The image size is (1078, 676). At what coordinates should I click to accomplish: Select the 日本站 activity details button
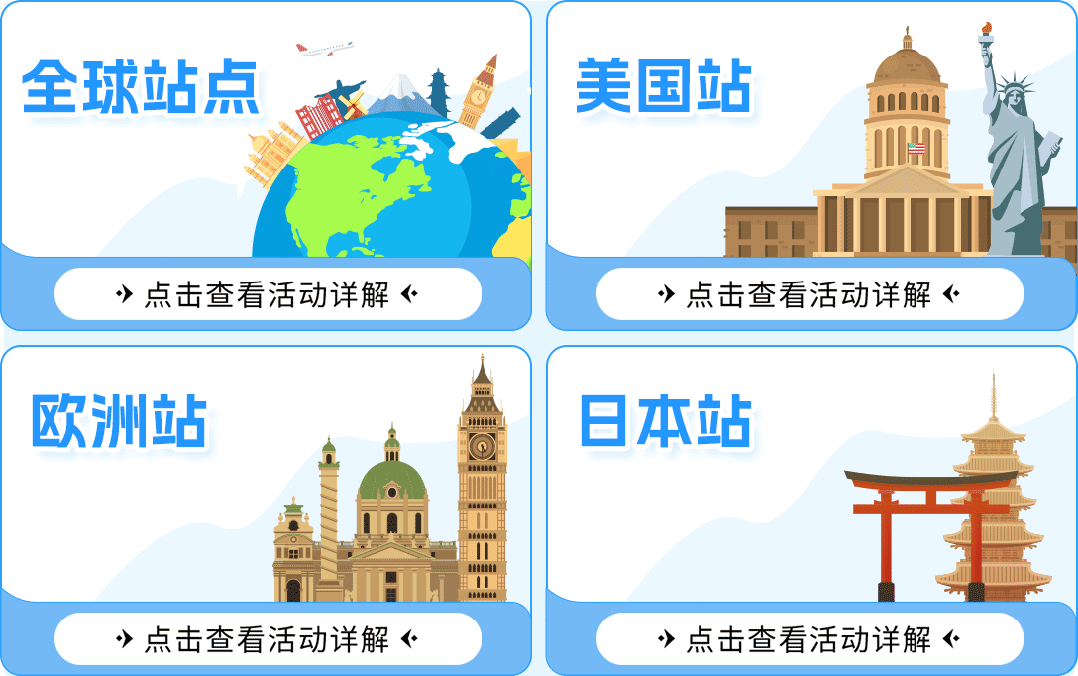[x=809, y=638]
